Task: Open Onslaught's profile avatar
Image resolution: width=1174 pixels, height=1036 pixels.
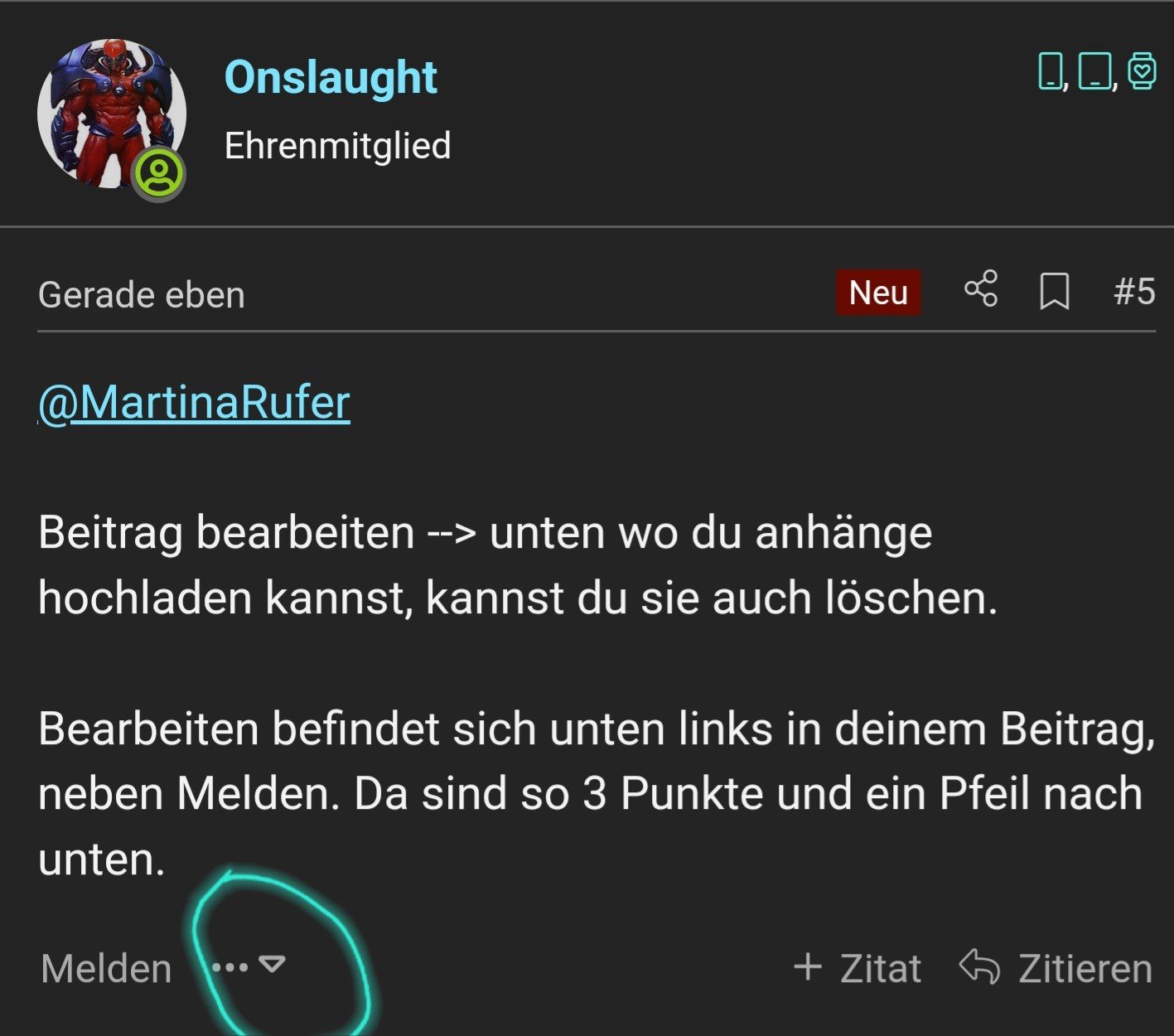Action: pos(111,114)
